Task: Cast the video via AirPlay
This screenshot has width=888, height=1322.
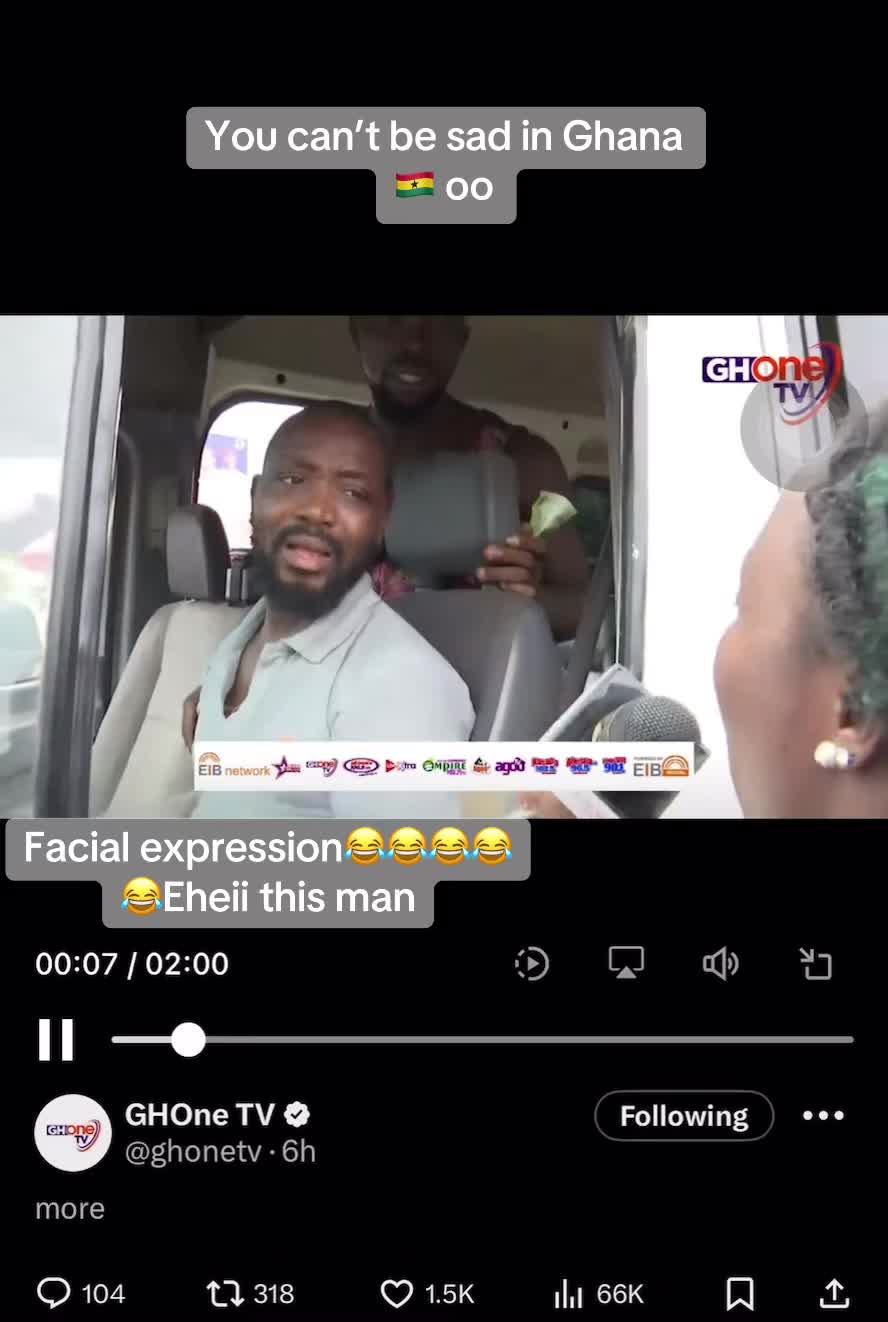Action: (626, 963)
